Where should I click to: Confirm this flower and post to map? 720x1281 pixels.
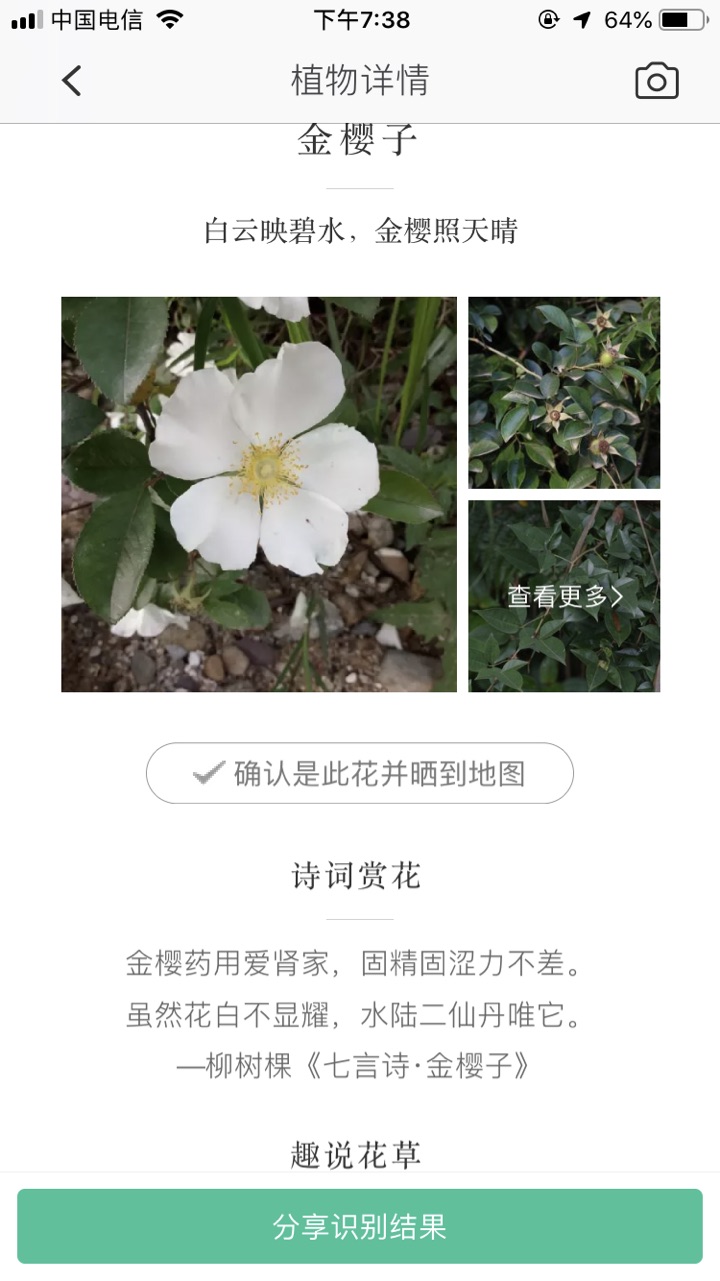point(360,773)
